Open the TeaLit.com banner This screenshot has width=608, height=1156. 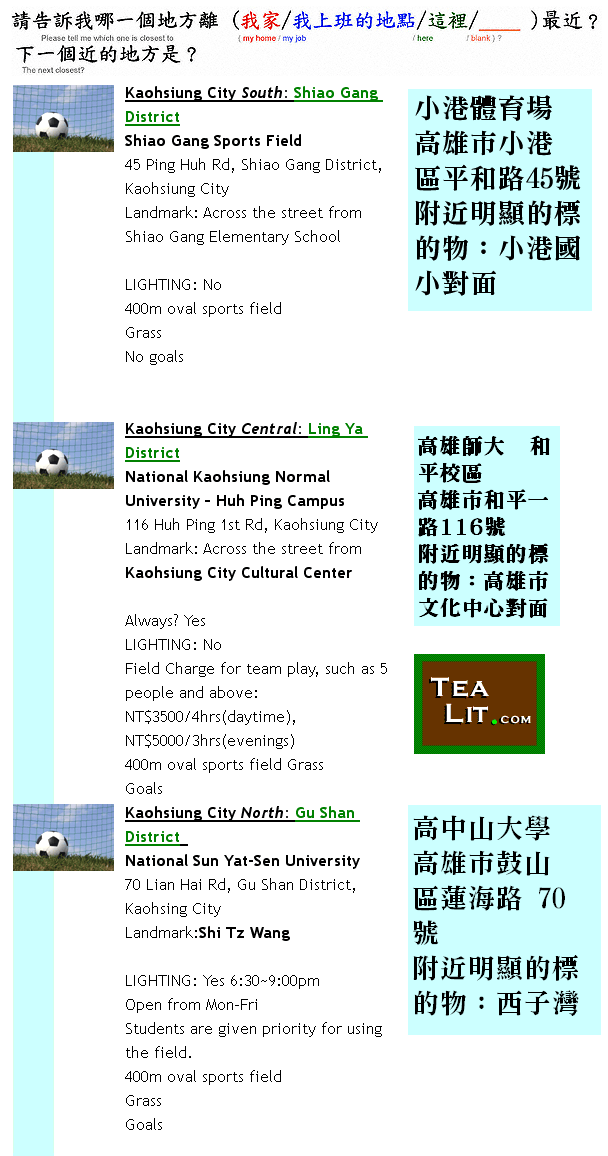479,703
